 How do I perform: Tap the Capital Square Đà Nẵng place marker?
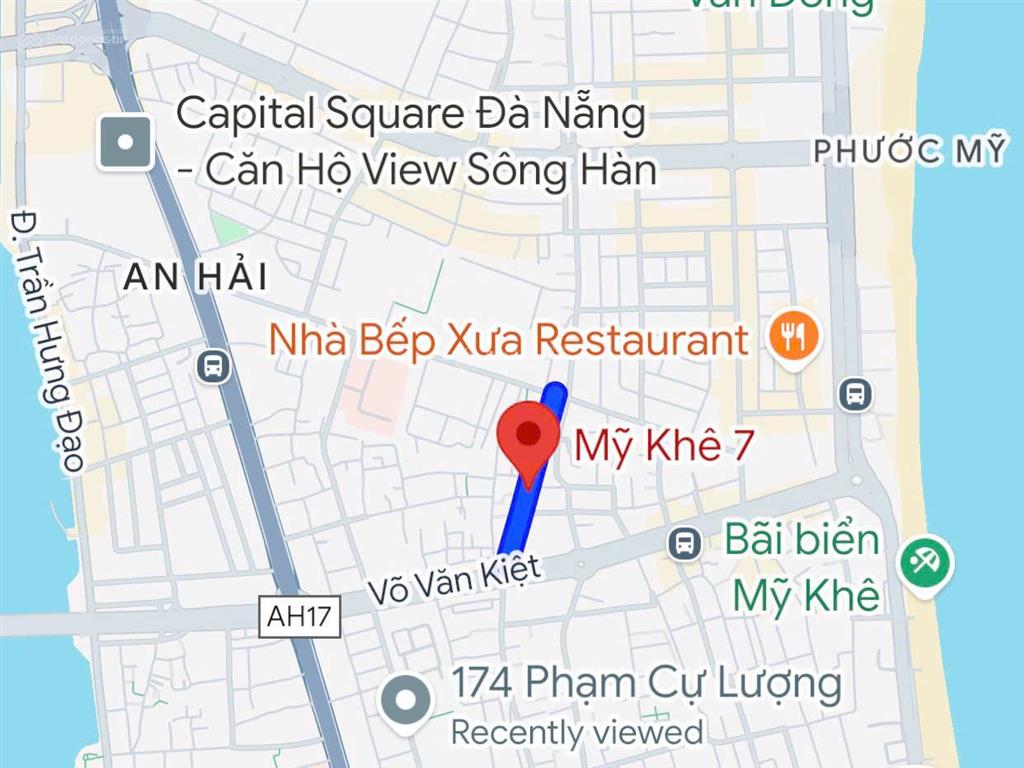tap(125, 142)
